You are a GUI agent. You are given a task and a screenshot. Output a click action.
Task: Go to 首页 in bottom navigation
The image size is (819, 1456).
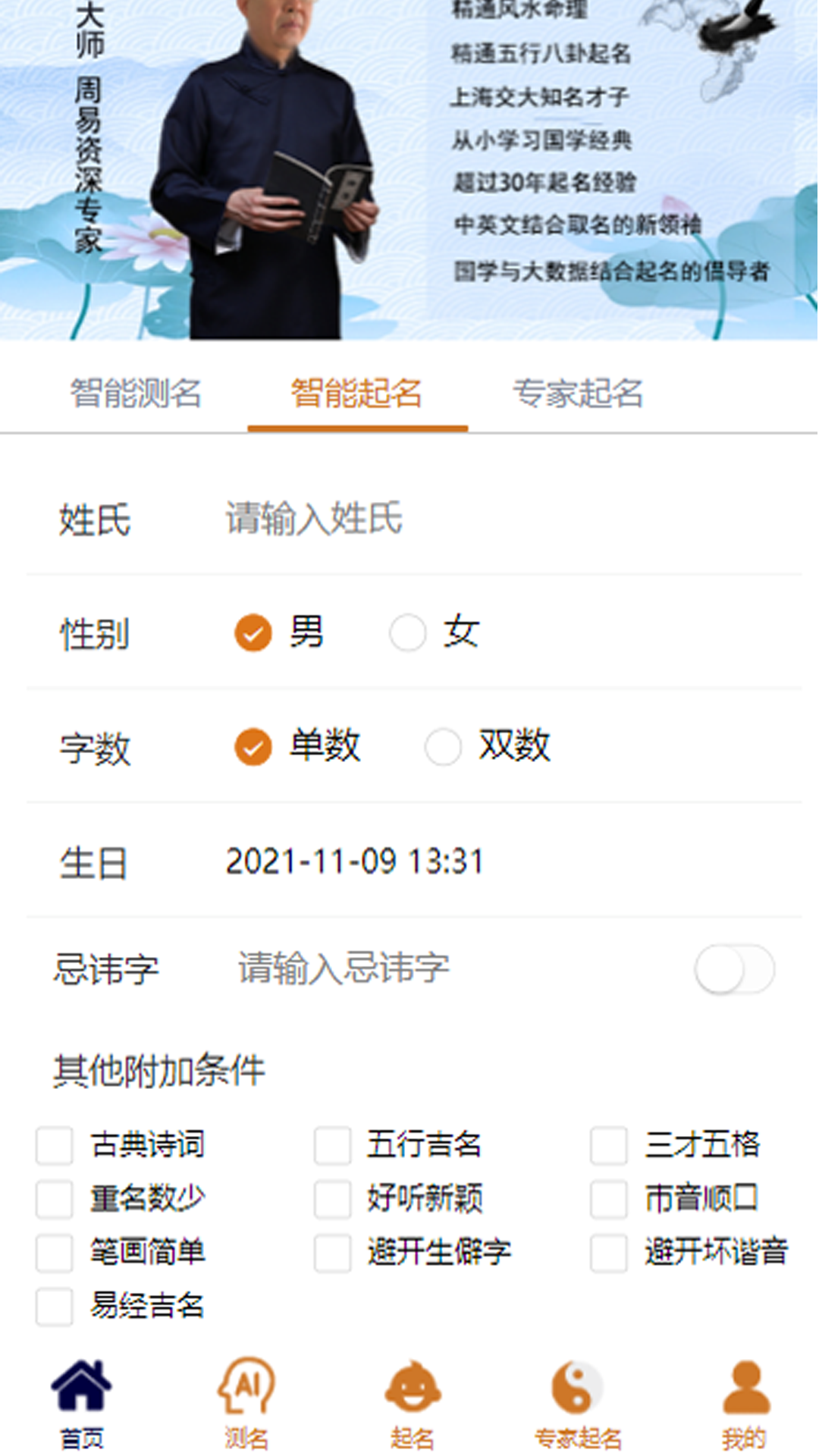click(82, 1403)
